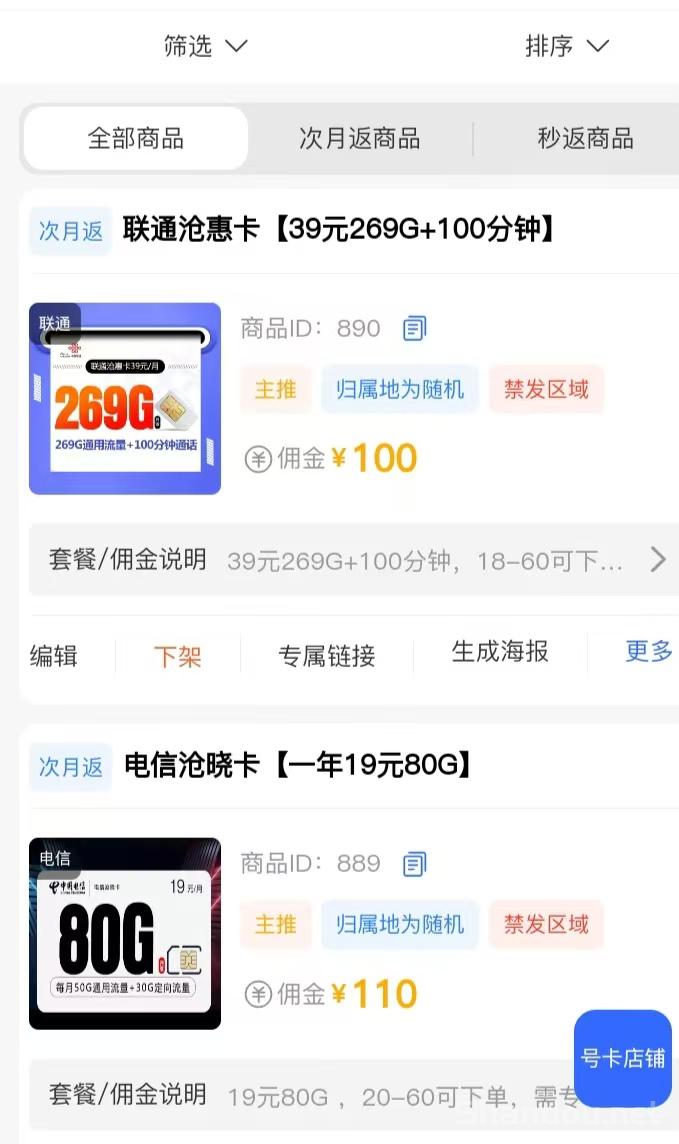
Task: Copy product ID 890
Action: pos(414,328)
